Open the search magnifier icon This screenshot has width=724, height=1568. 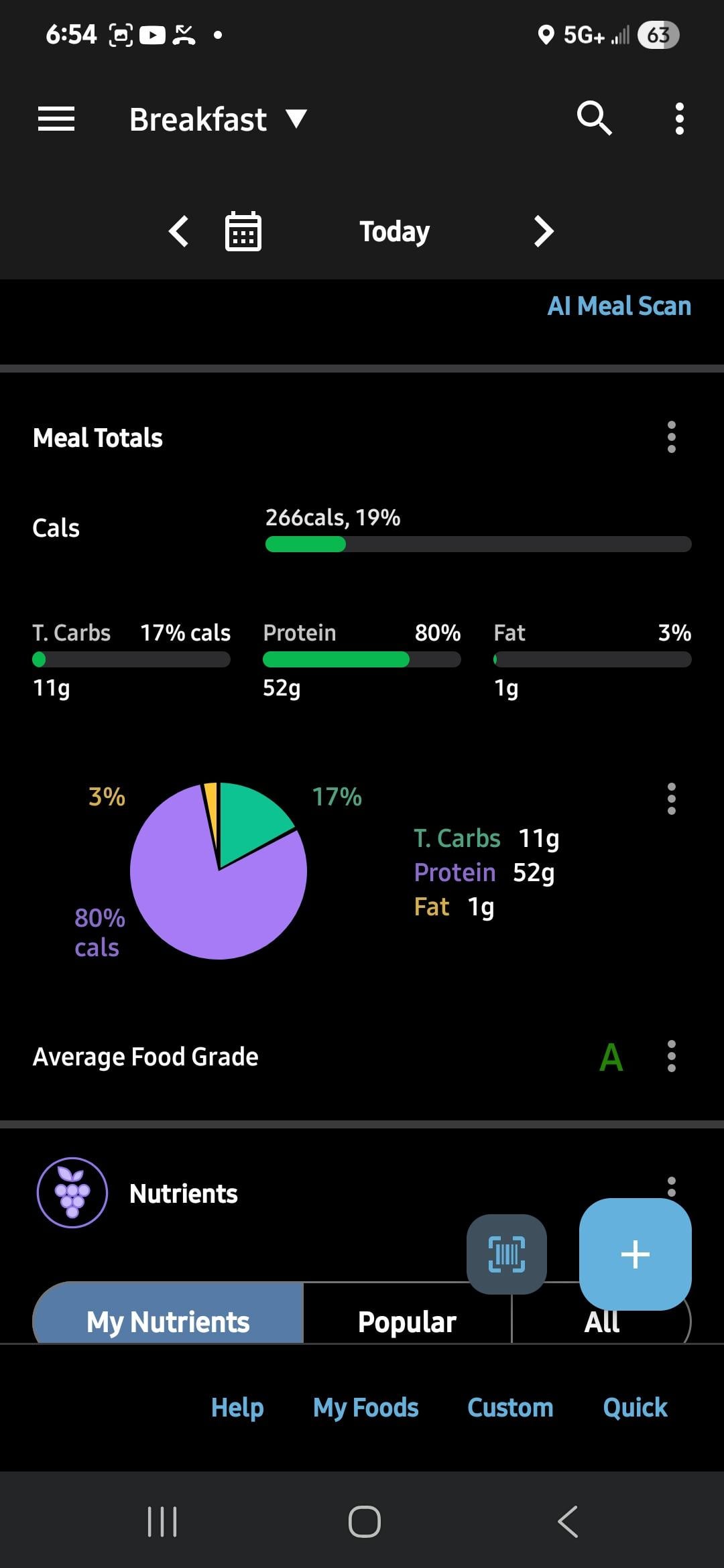click(594, 119)
